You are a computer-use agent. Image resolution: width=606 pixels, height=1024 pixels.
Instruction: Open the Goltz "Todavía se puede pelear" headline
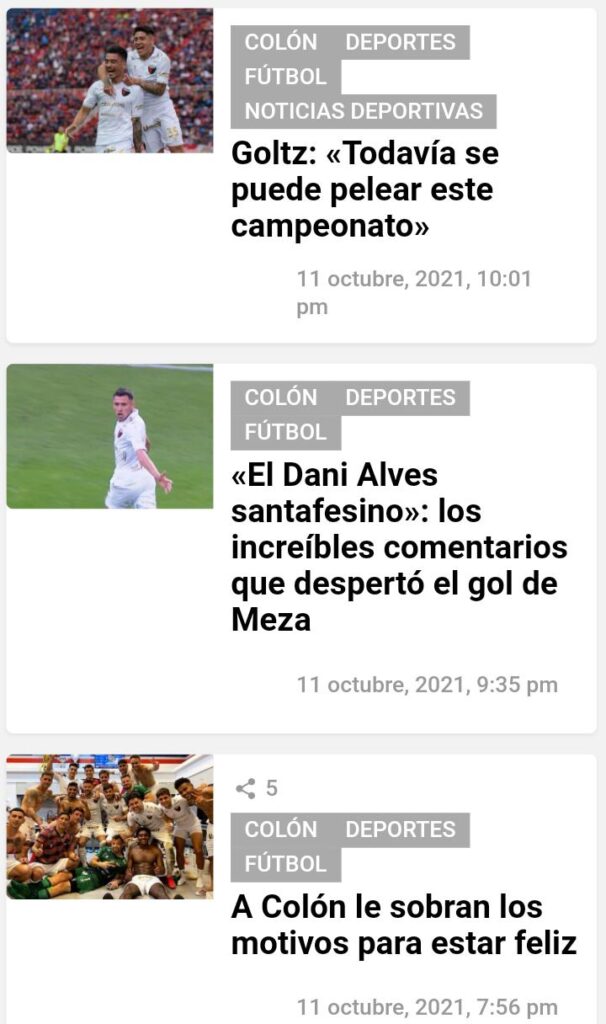click(x=364, y=190)
